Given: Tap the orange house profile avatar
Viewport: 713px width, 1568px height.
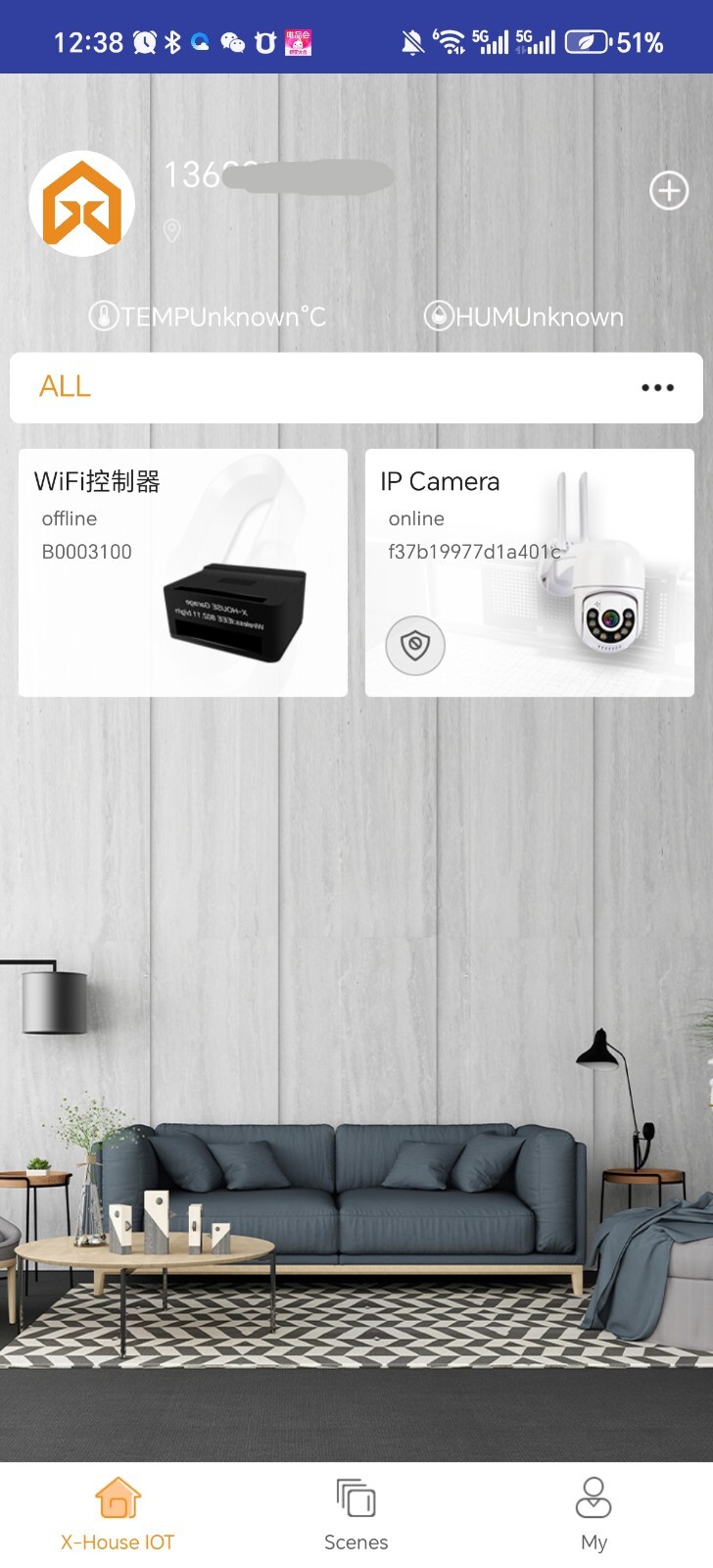Looking at the screenshot, I should tap(82, 203).
